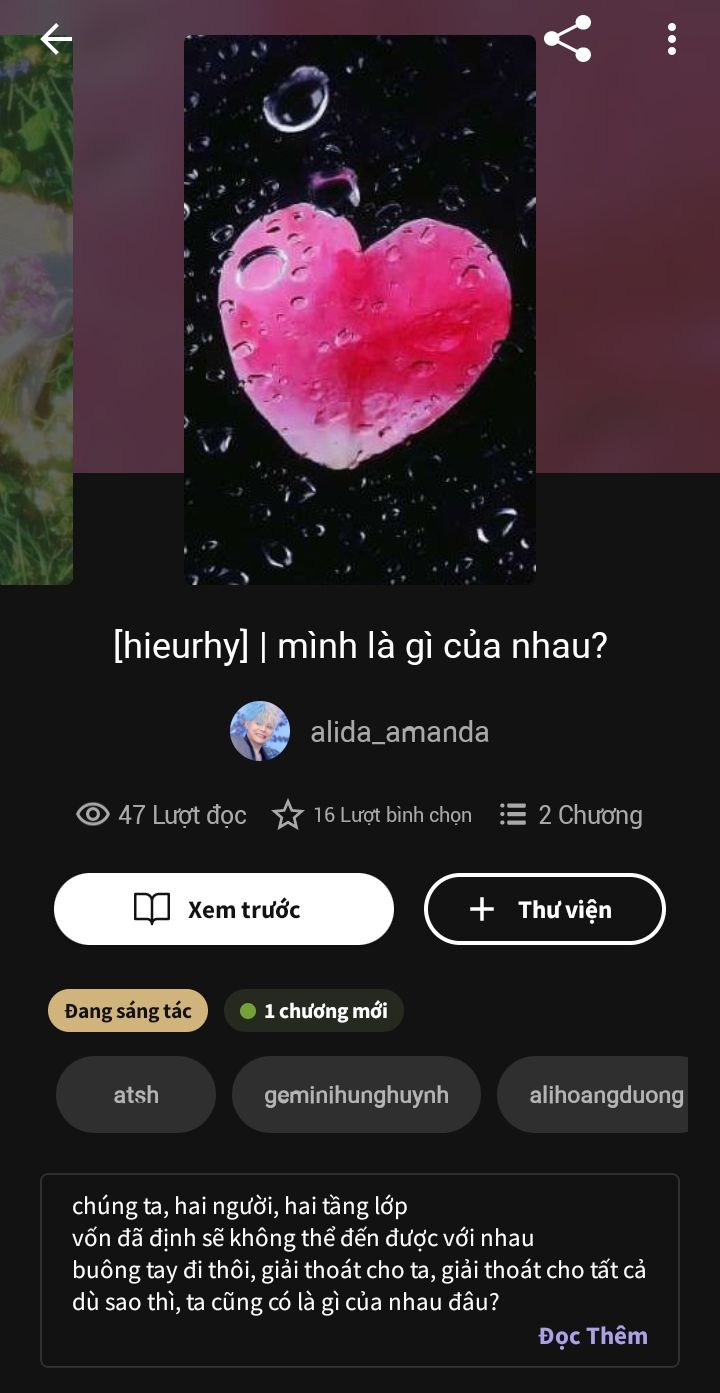Image resolution: width=720 pixels, height=1393 pixels.
Task: Select the atsh tag chip
Action: click(x=136, y=1095)
